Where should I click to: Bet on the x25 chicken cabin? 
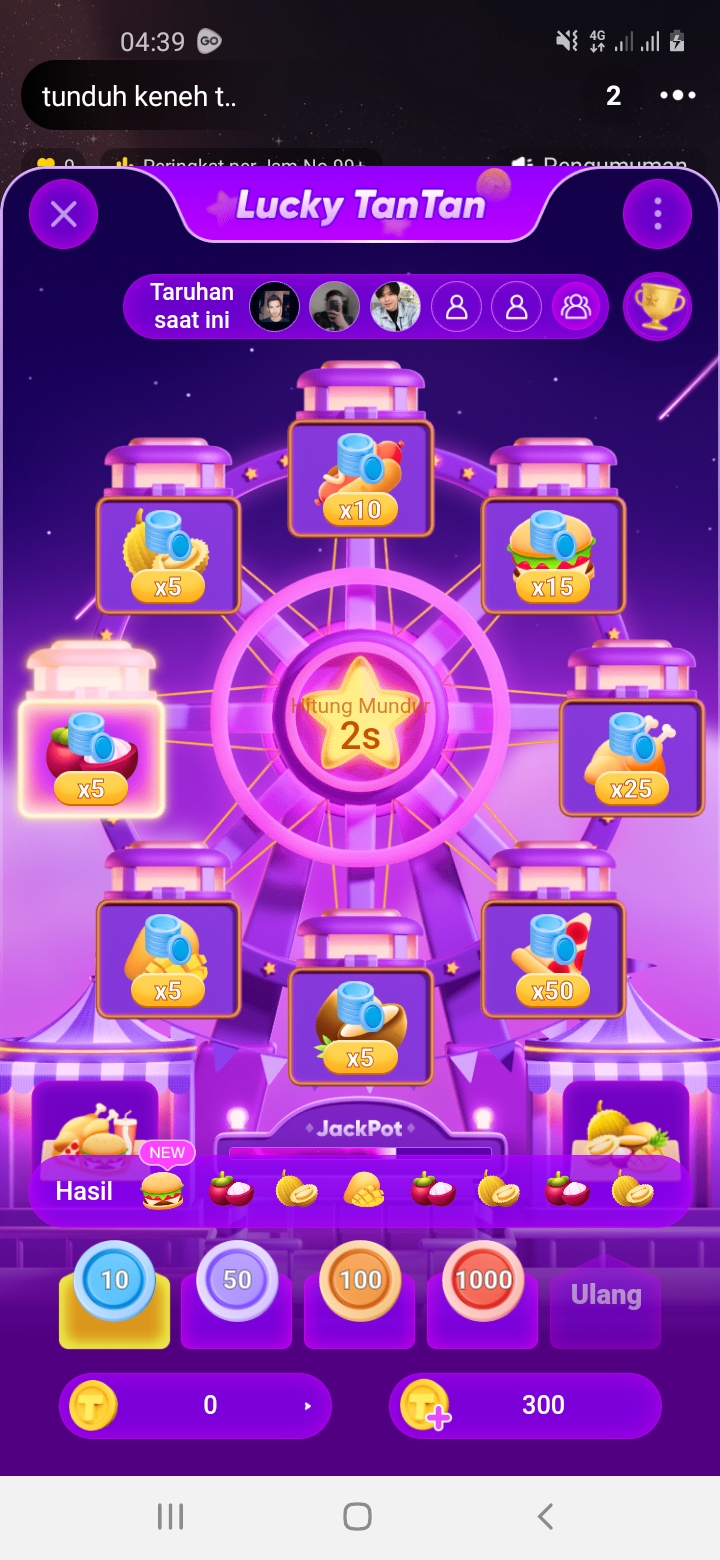click(x=631, y=757)
